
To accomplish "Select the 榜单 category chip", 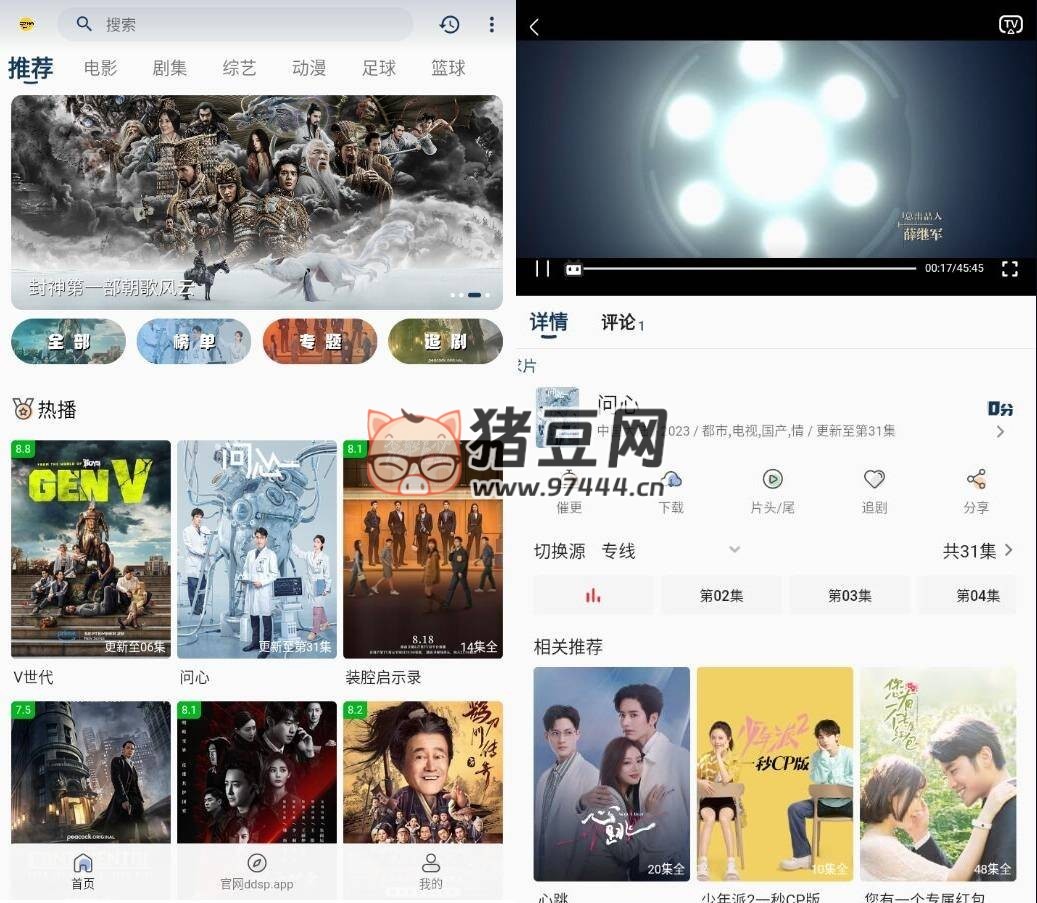I will click(x=194, y=341).
